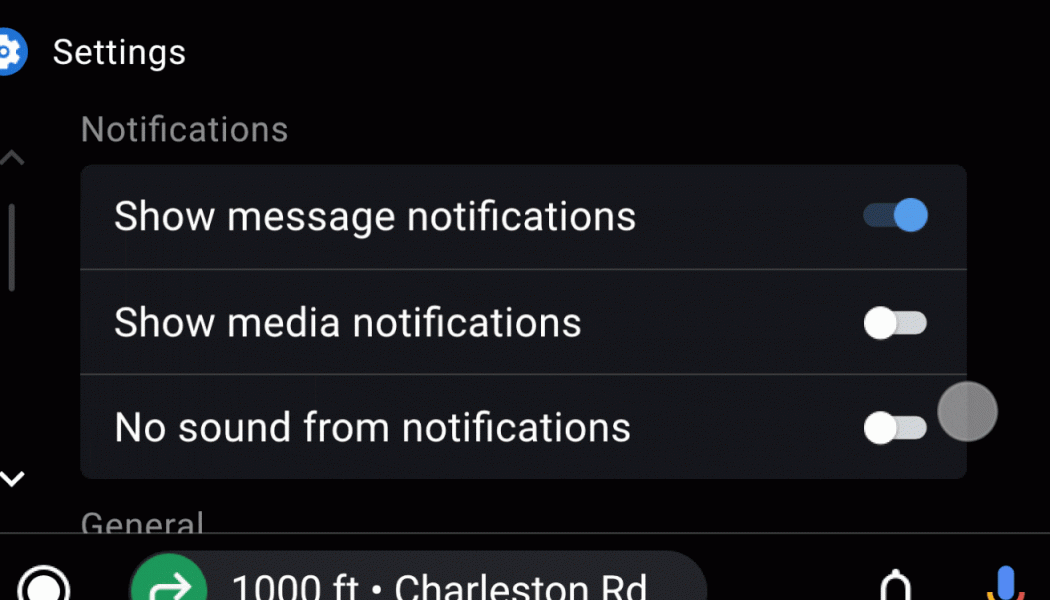Tap the scroll up arrow

tap(12, 158)
